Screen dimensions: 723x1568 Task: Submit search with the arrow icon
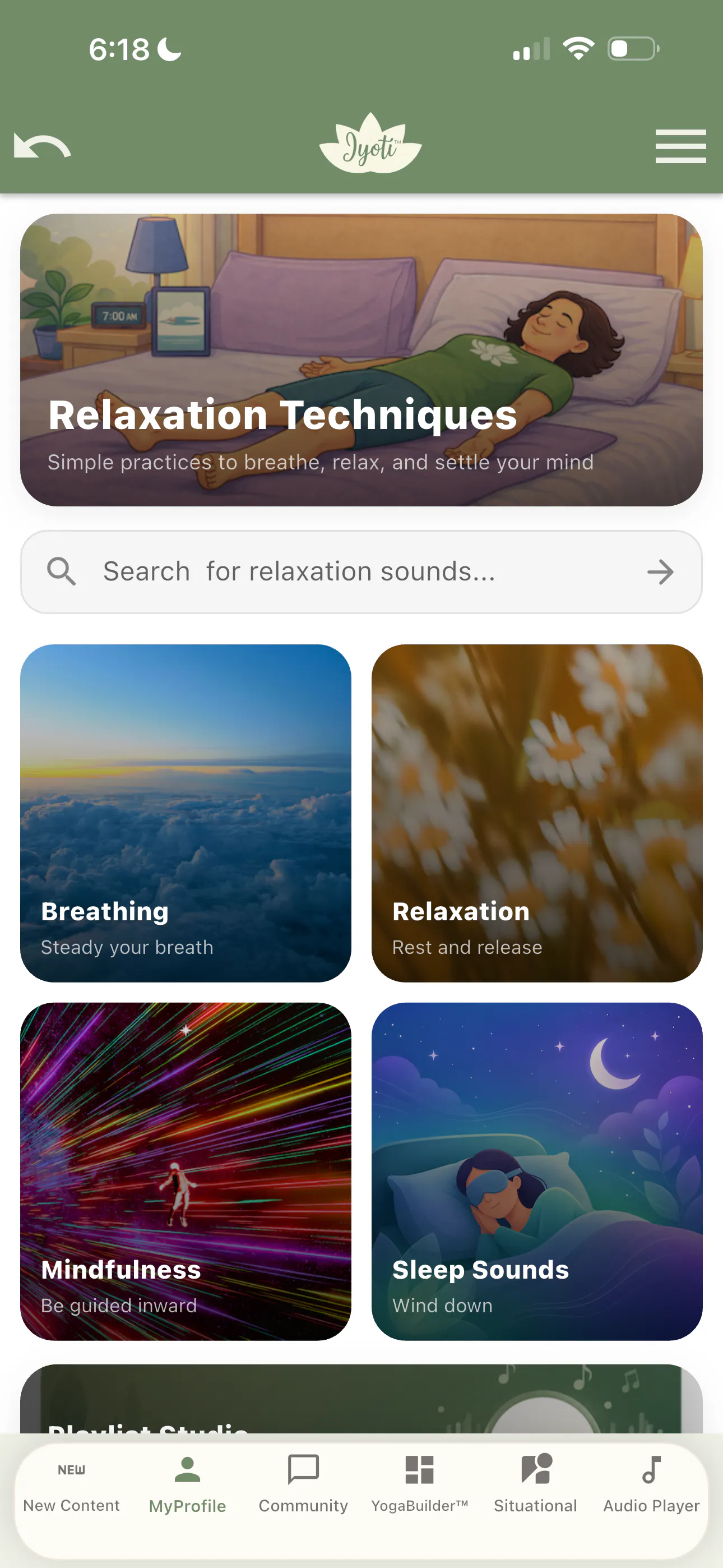[660, 571]
